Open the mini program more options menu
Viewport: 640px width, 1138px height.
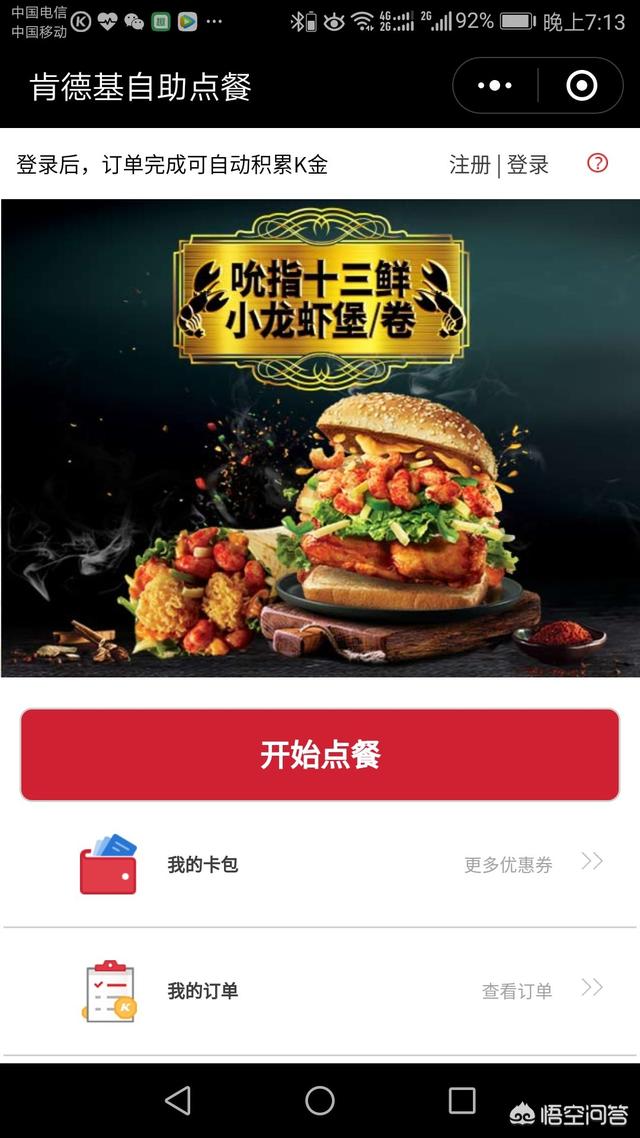(x=495, y=86)
